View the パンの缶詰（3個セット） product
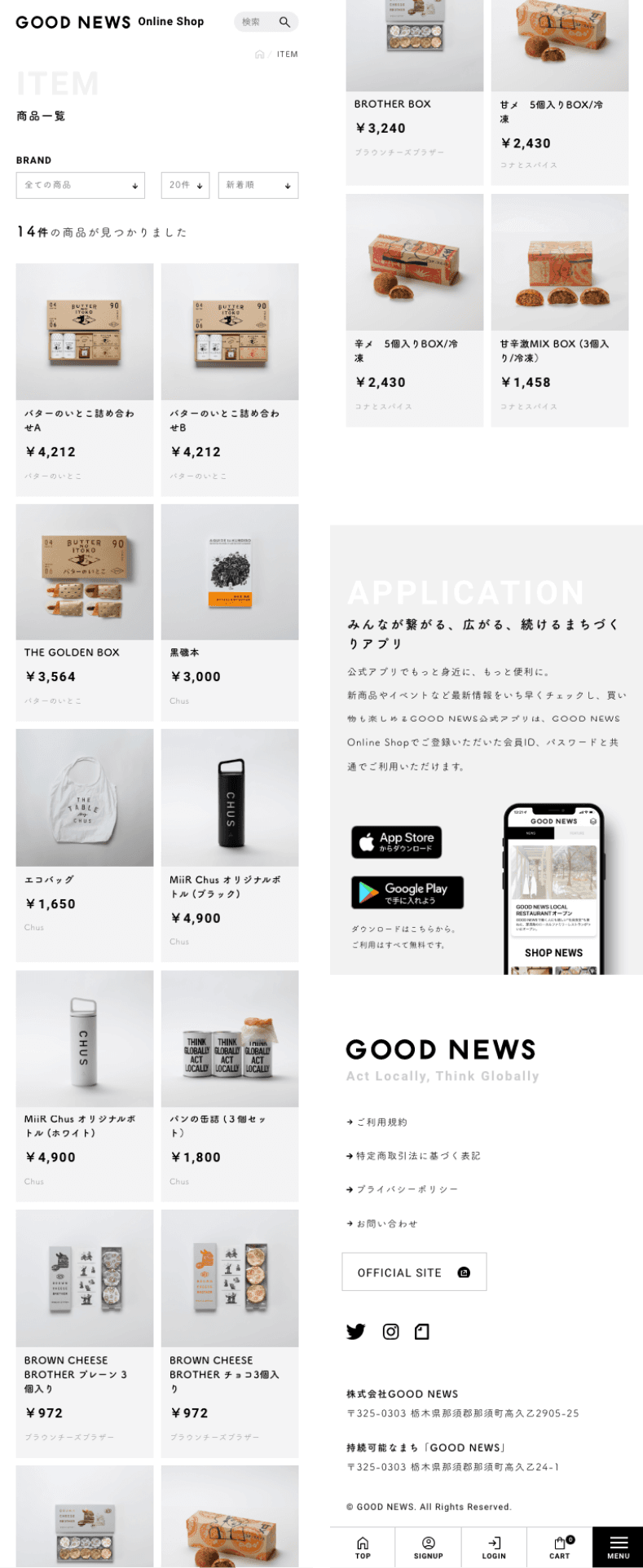 tap(230, 1083)
